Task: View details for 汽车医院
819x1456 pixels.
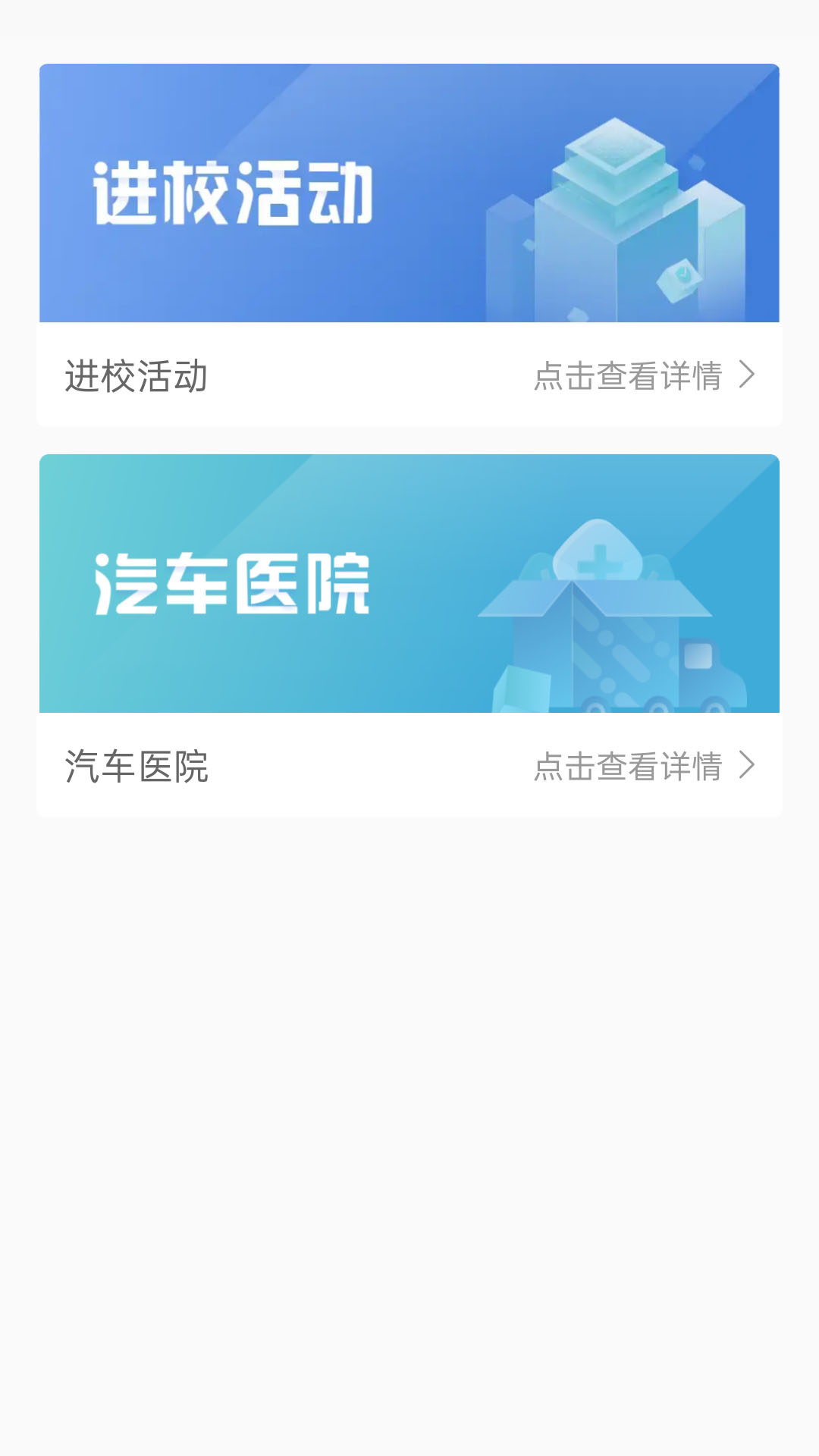Action: 643,767
